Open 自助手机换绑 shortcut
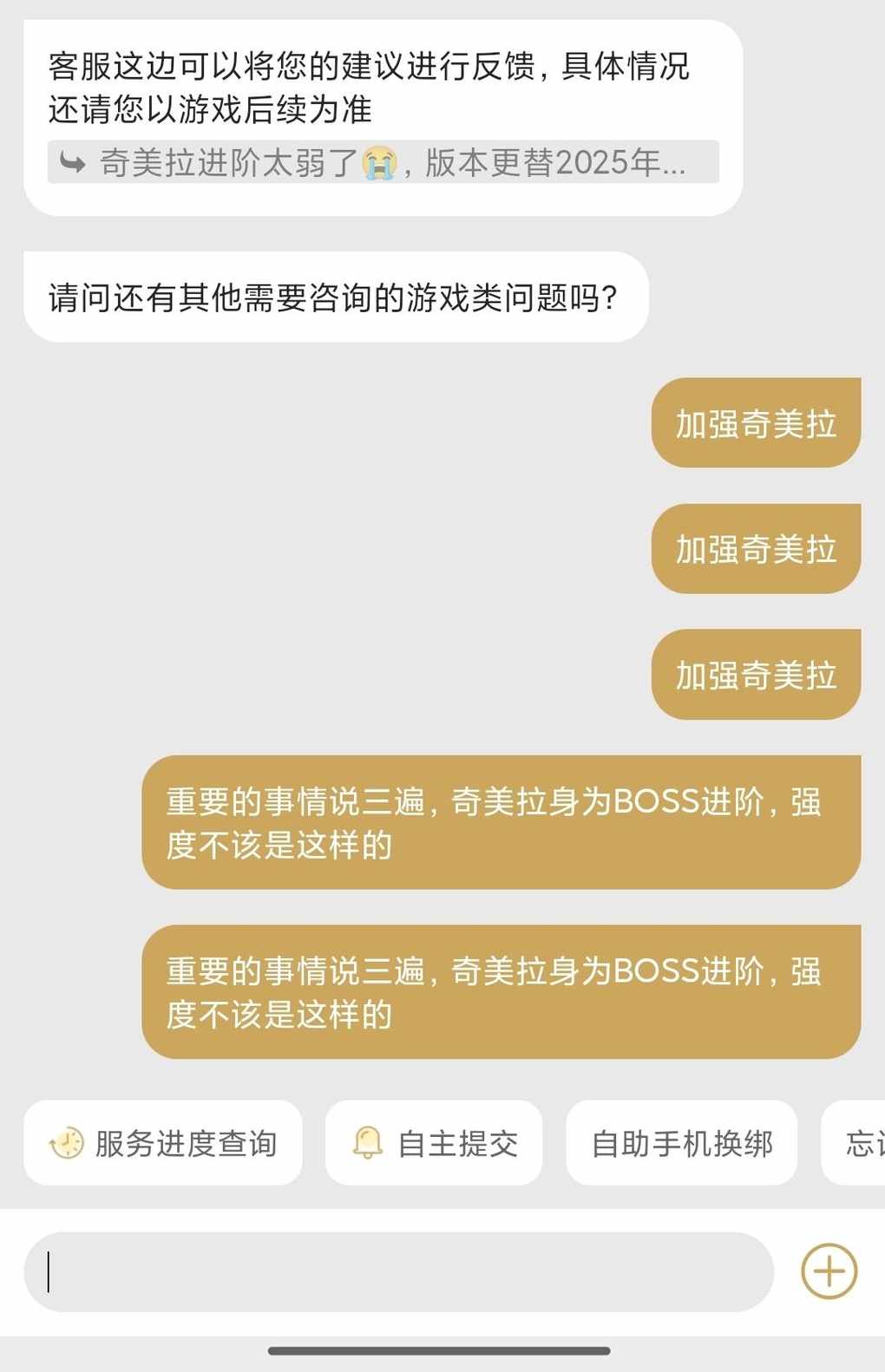This screenshot has height=1372, width=885. click(681, 1143)
